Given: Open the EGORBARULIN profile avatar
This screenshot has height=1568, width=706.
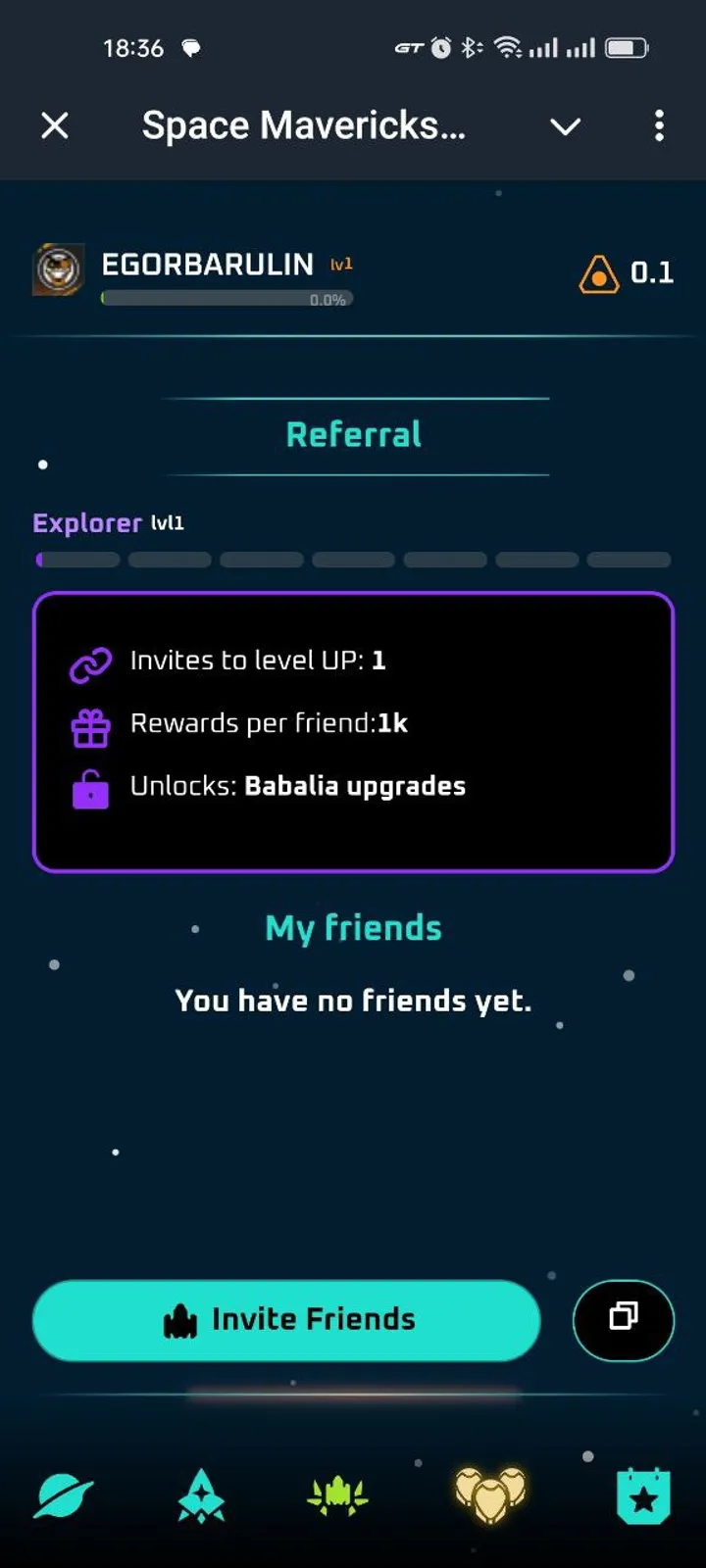Looking at the screenshot, I should pyautogui.click(x=59, y=269).
